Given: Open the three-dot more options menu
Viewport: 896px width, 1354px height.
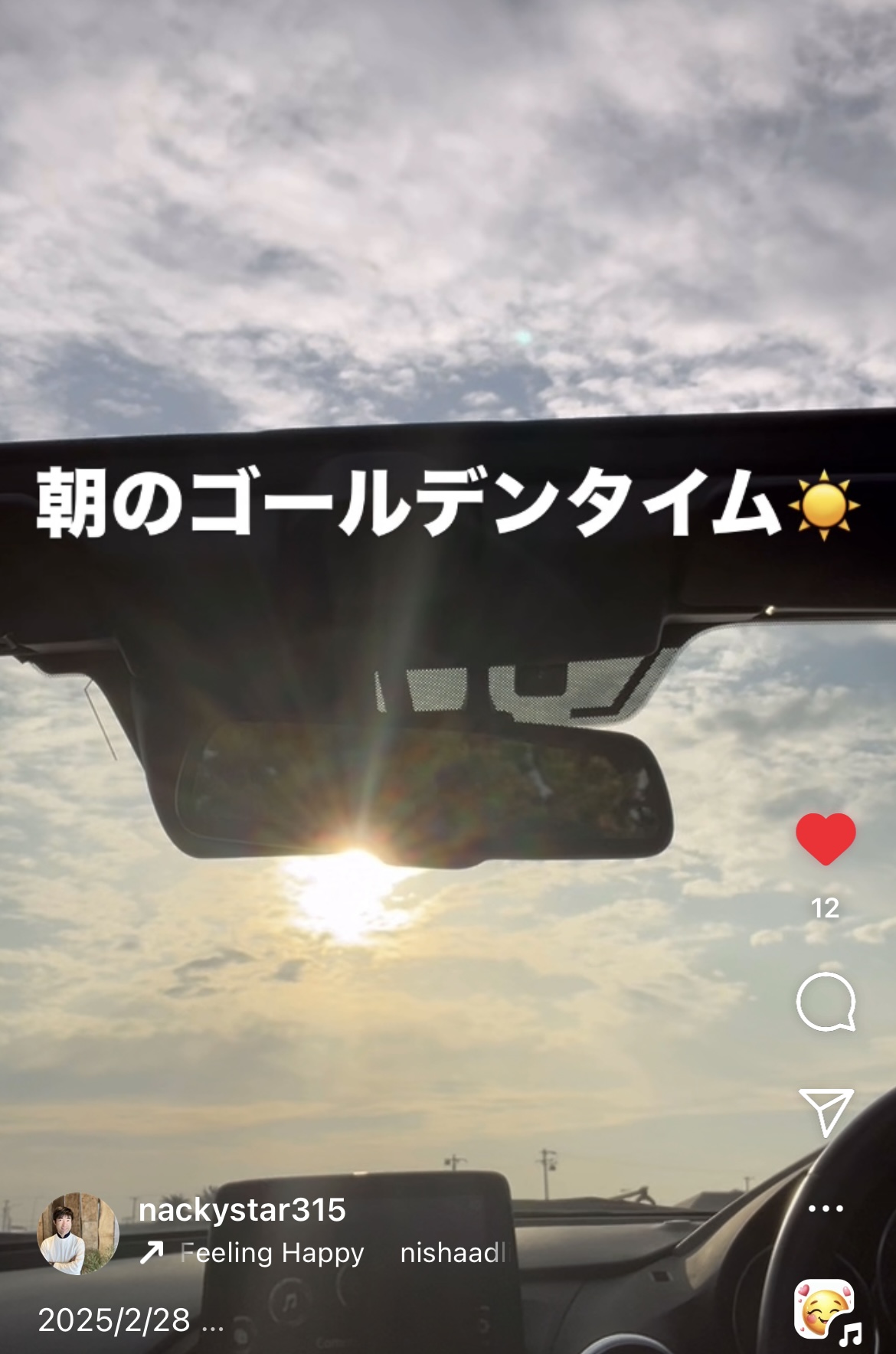Looking at the screenshot, I should pos(826,1209).
